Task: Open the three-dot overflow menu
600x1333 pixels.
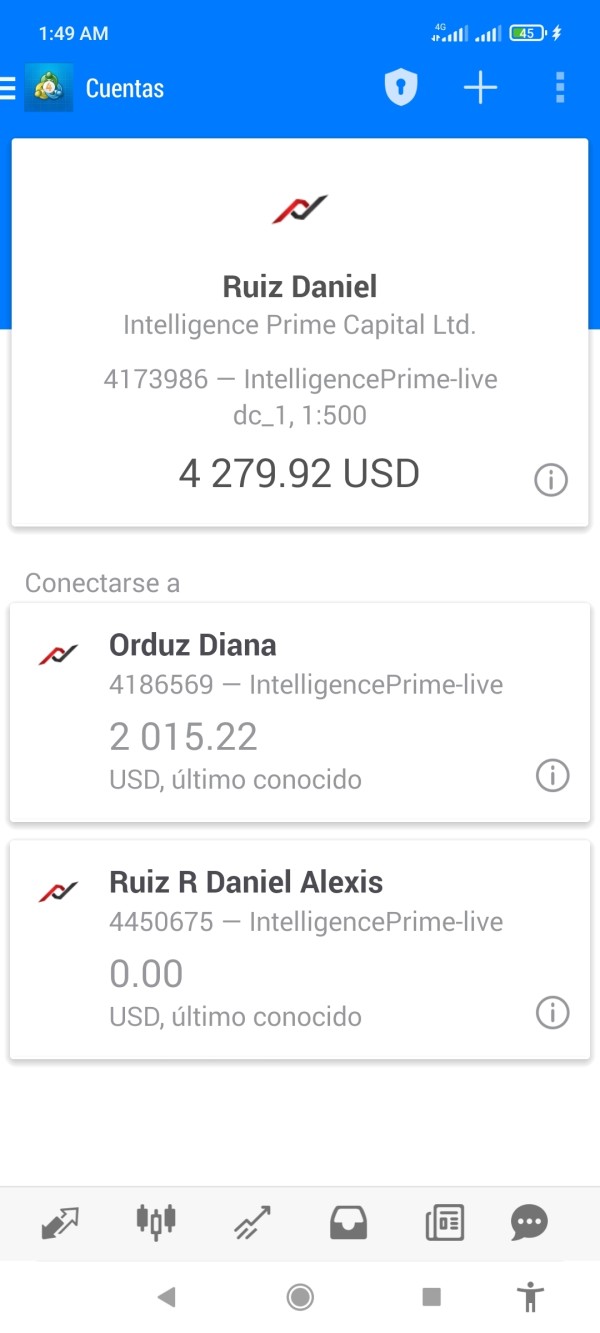Action: pyautogui.click(x=560, y=88)
